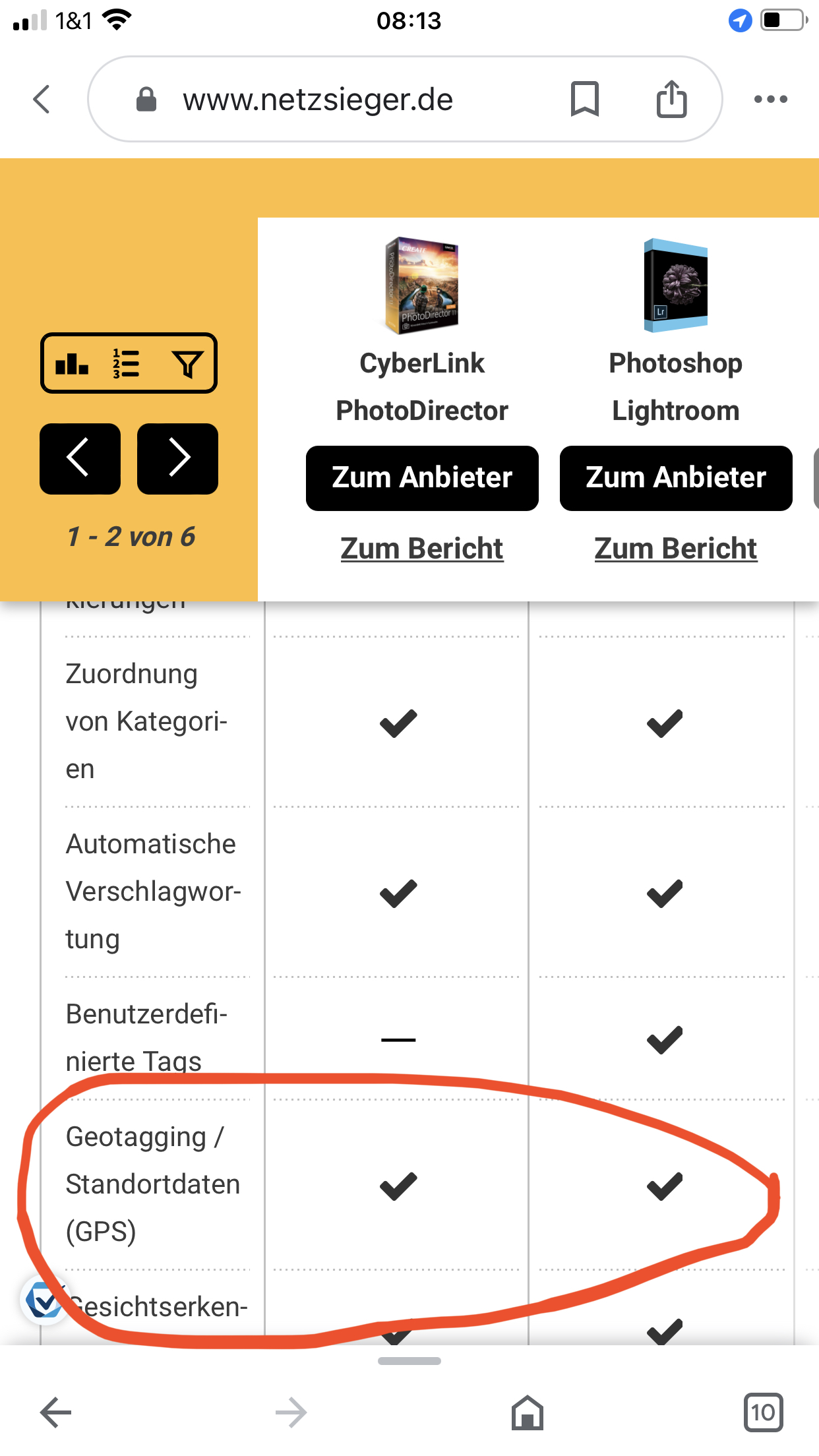819x1456 pixels.
Task: Open the three-dot overflow menu
Action: (x=770, y=100)
